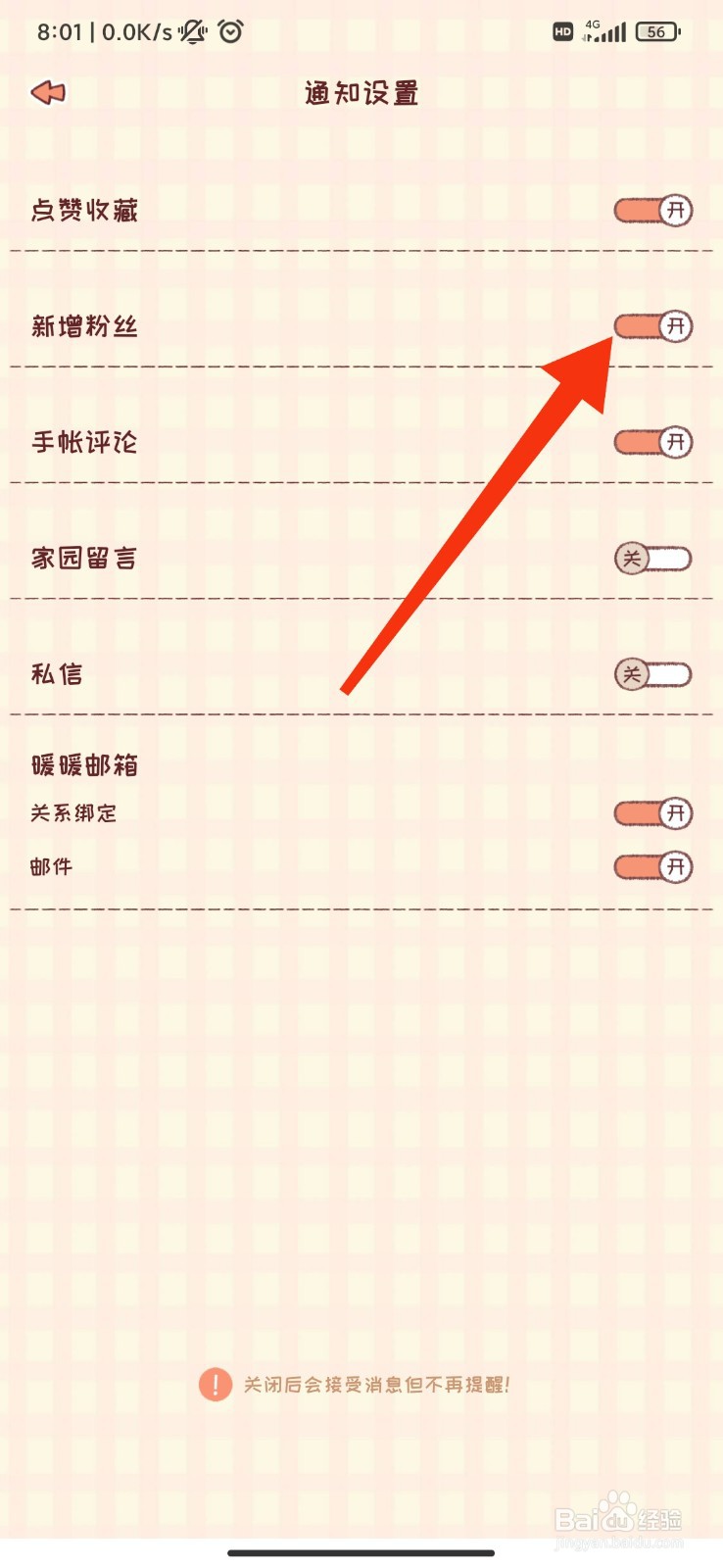Click the battery indicator showing 56

(656, 31)
